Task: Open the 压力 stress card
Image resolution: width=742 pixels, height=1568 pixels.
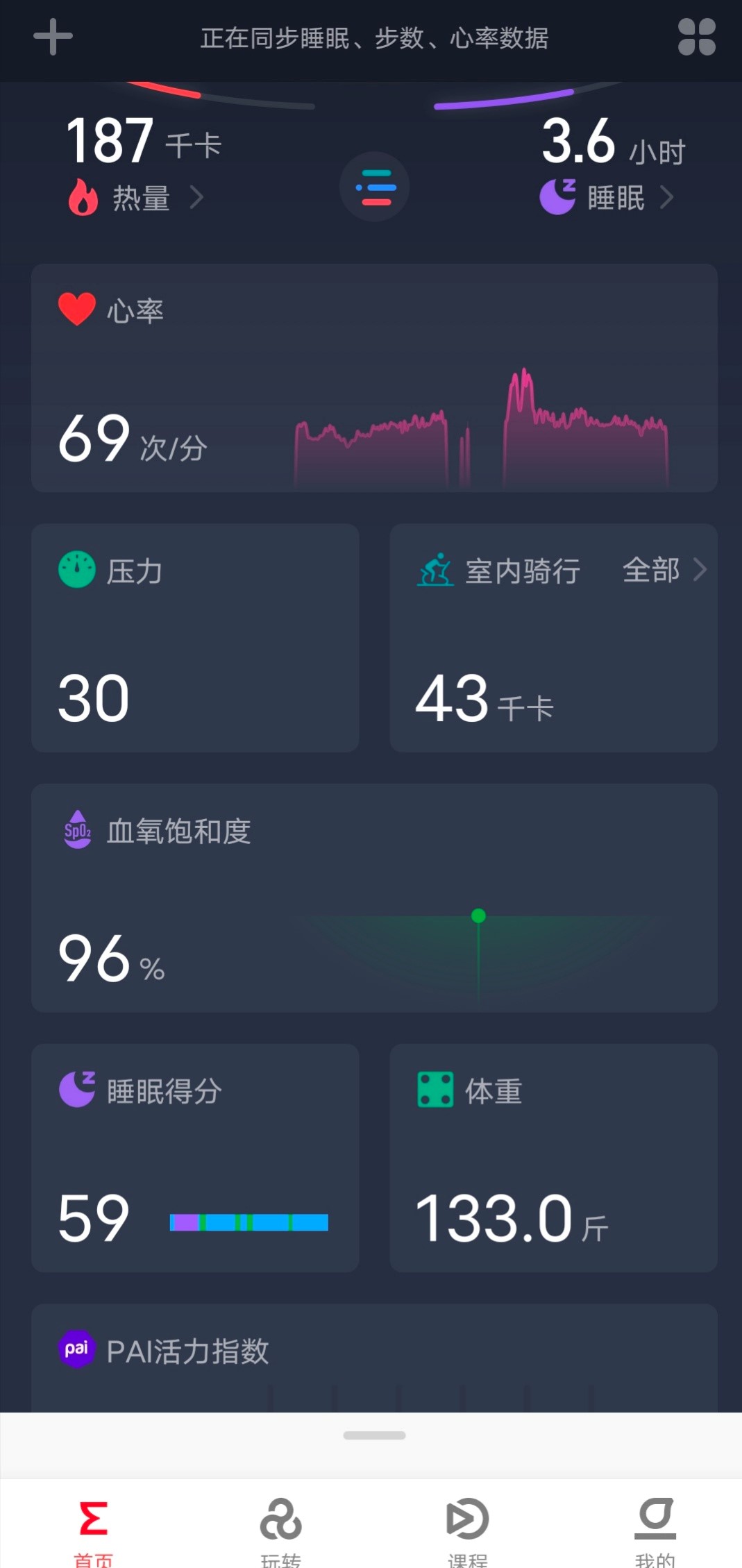Action: [x=195, y=637]
